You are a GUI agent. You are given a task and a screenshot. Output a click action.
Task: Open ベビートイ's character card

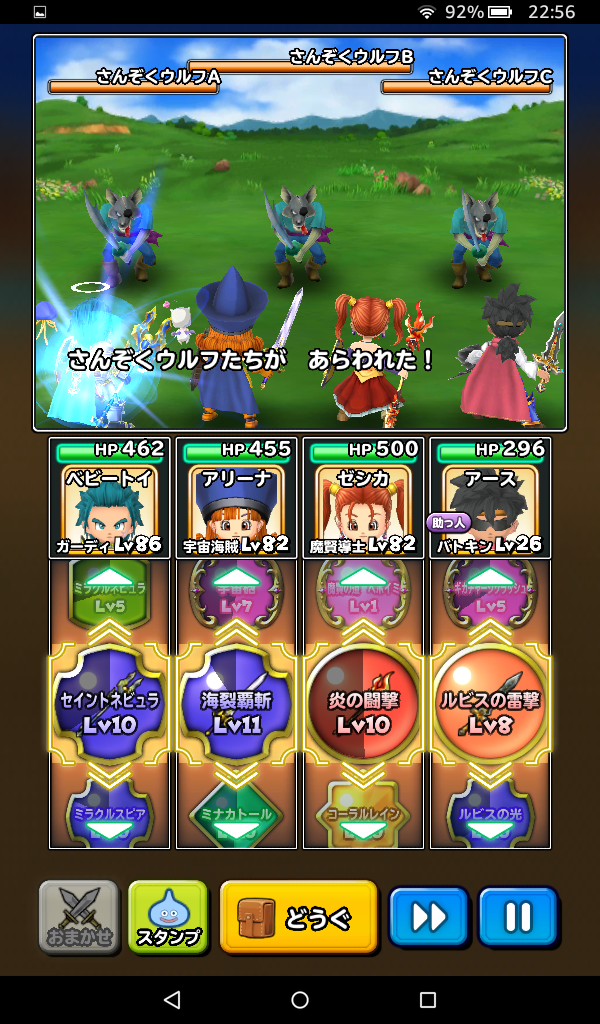(x=109, y=498)
